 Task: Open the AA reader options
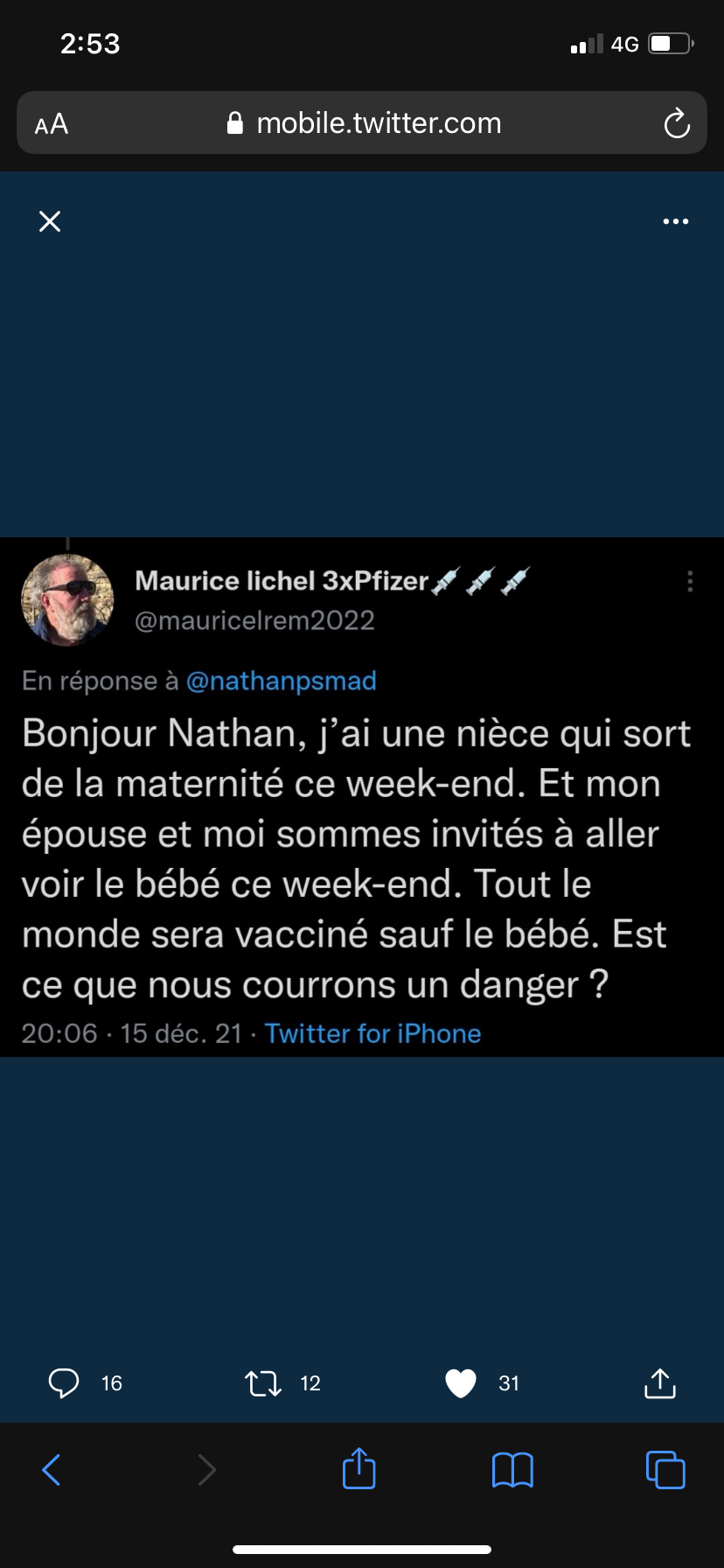pos(52,124)
